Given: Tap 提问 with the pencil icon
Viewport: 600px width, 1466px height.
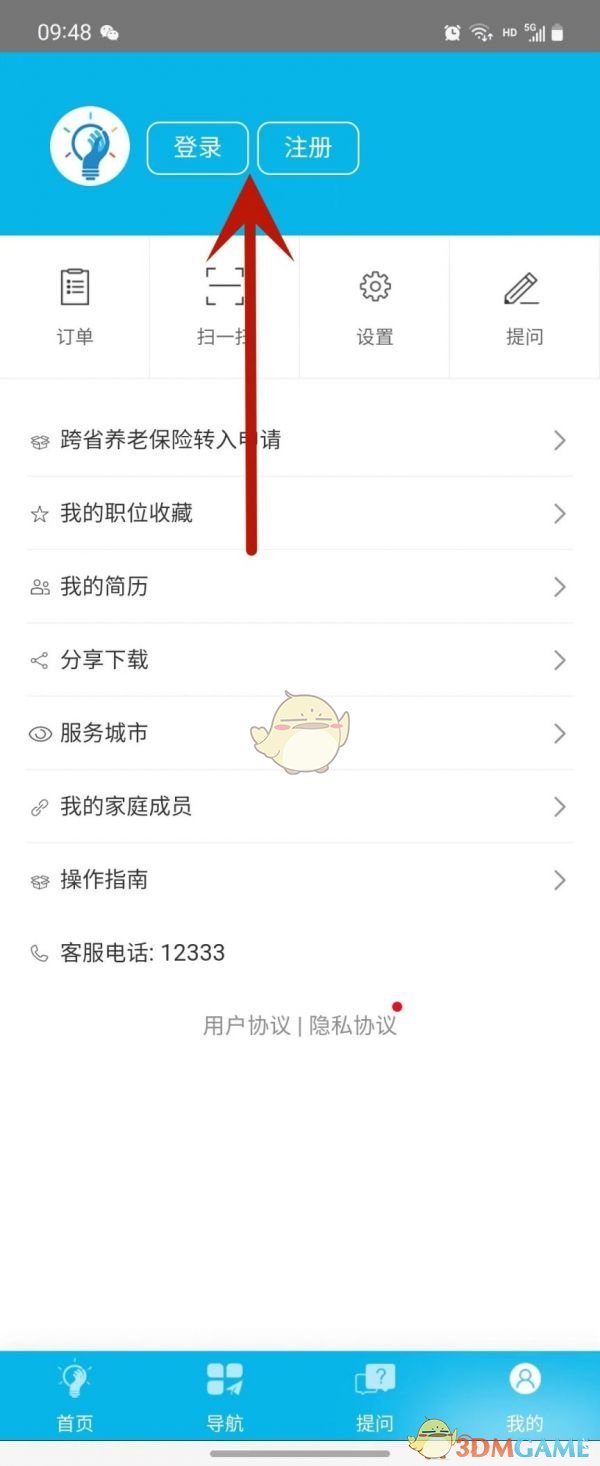Looking at the screenshot, I should point(524,306).
